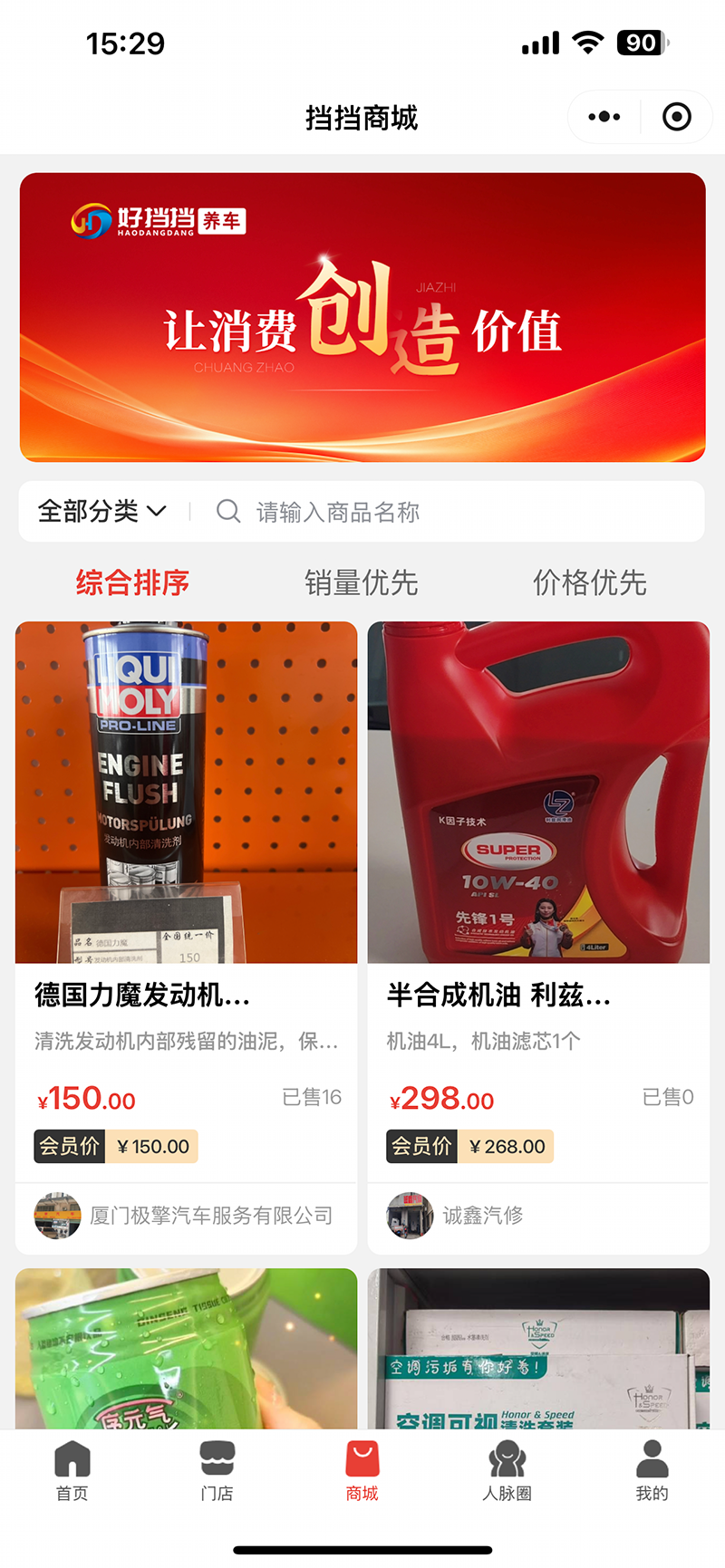Tap the 请输入商品名称 search field
The image size is (725, 1568).
point(362,511)
